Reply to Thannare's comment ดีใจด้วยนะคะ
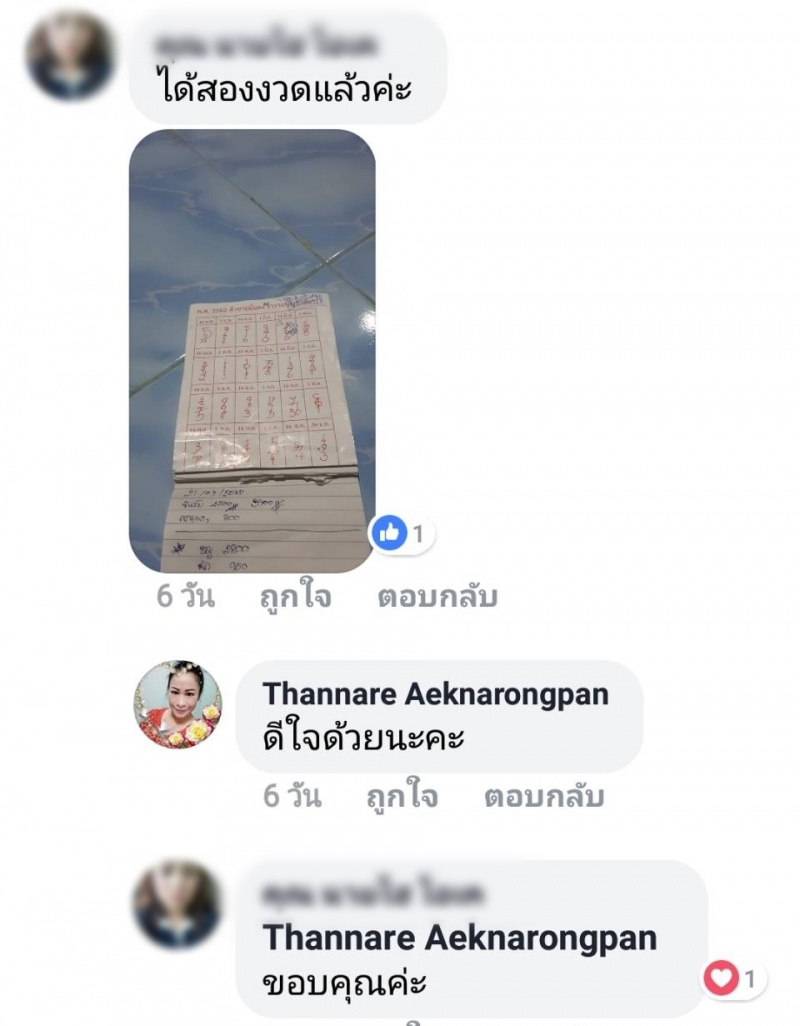Image resolution: width=800 pixels, height=1026 pixels. pos(544,797)
